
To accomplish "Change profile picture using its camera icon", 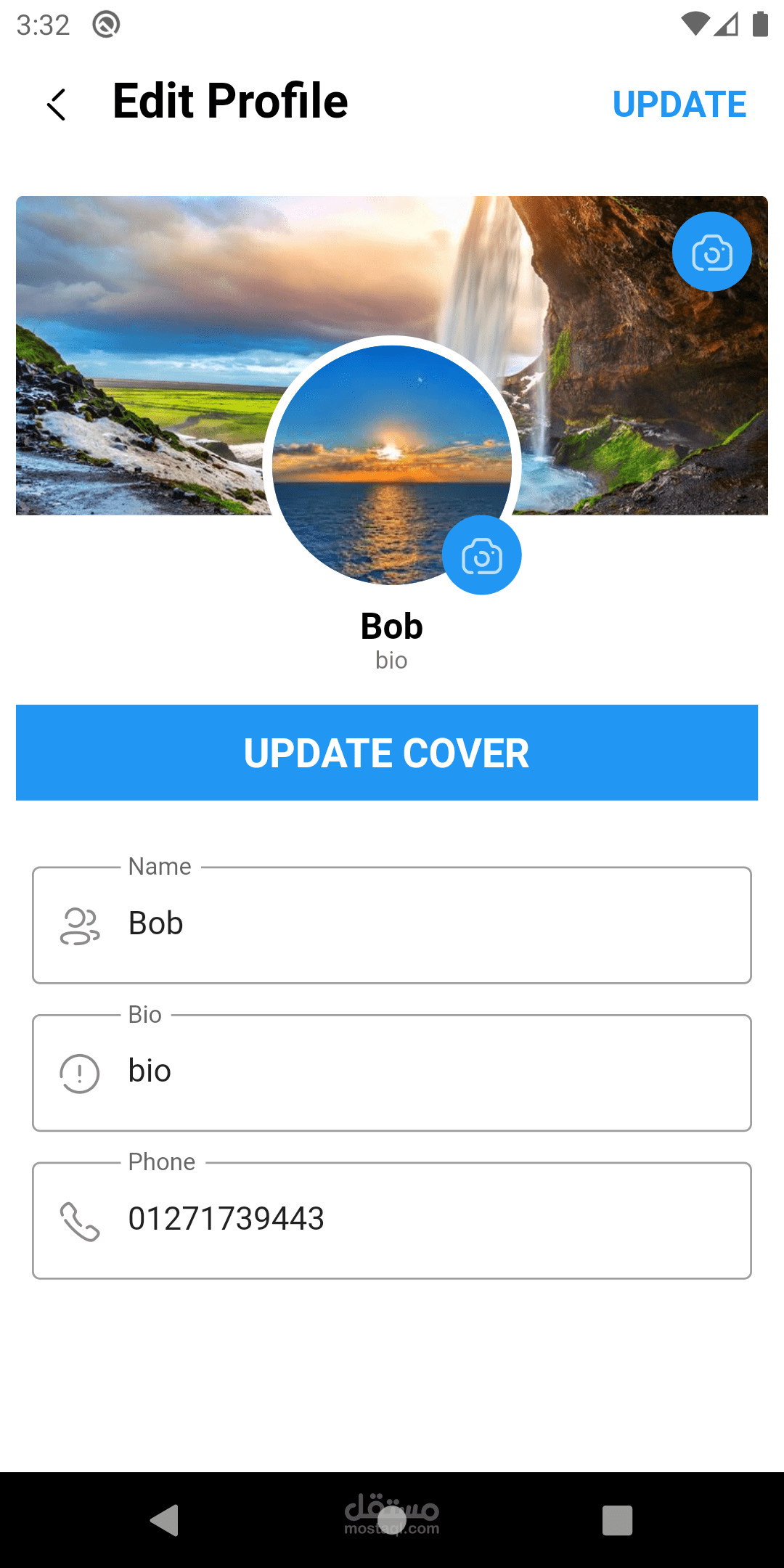I will (481, 555).
